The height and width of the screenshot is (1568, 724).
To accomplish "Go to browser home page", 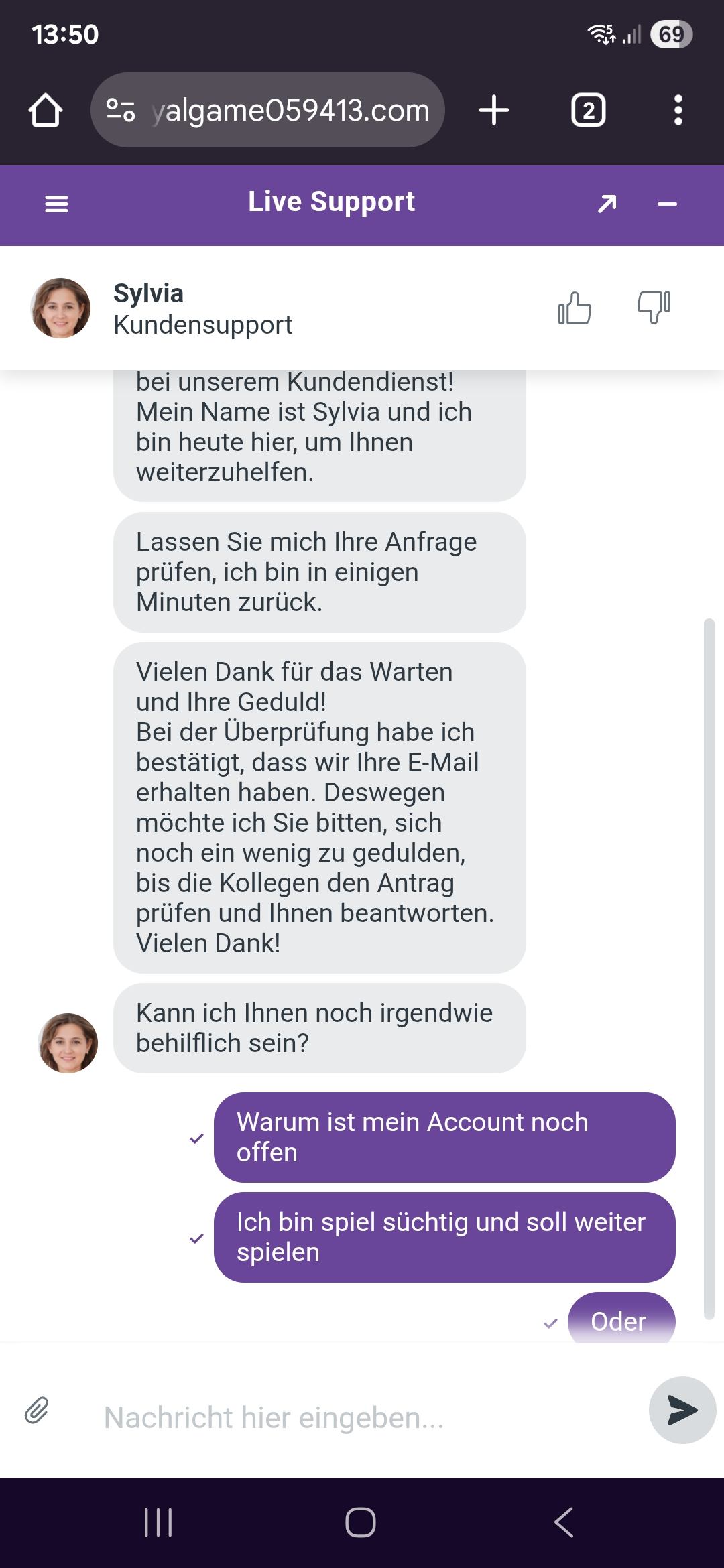I will (x=46, y=110).
